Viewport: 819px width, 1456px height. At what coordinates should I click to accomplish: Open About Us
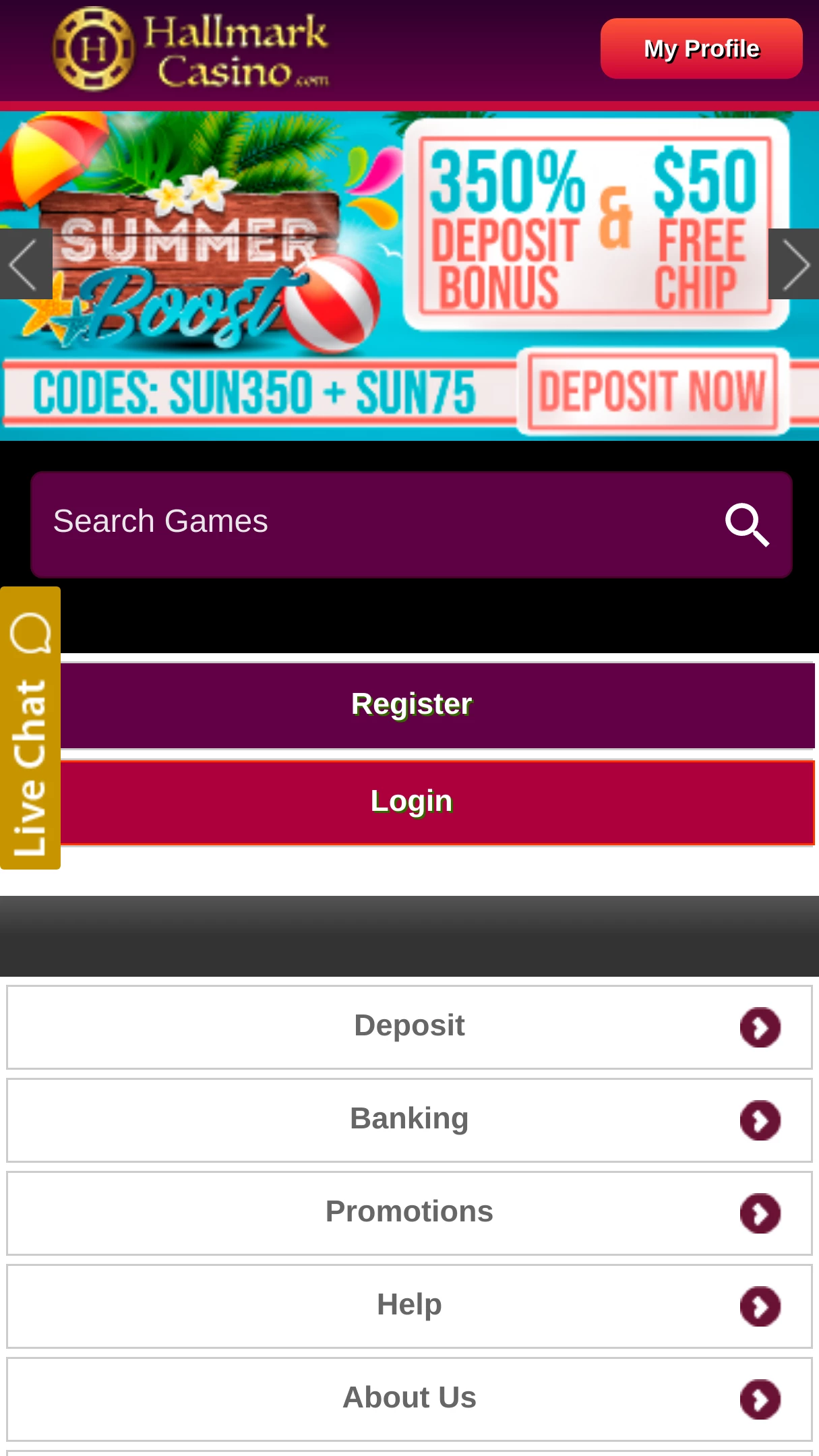pos(409,1399)
